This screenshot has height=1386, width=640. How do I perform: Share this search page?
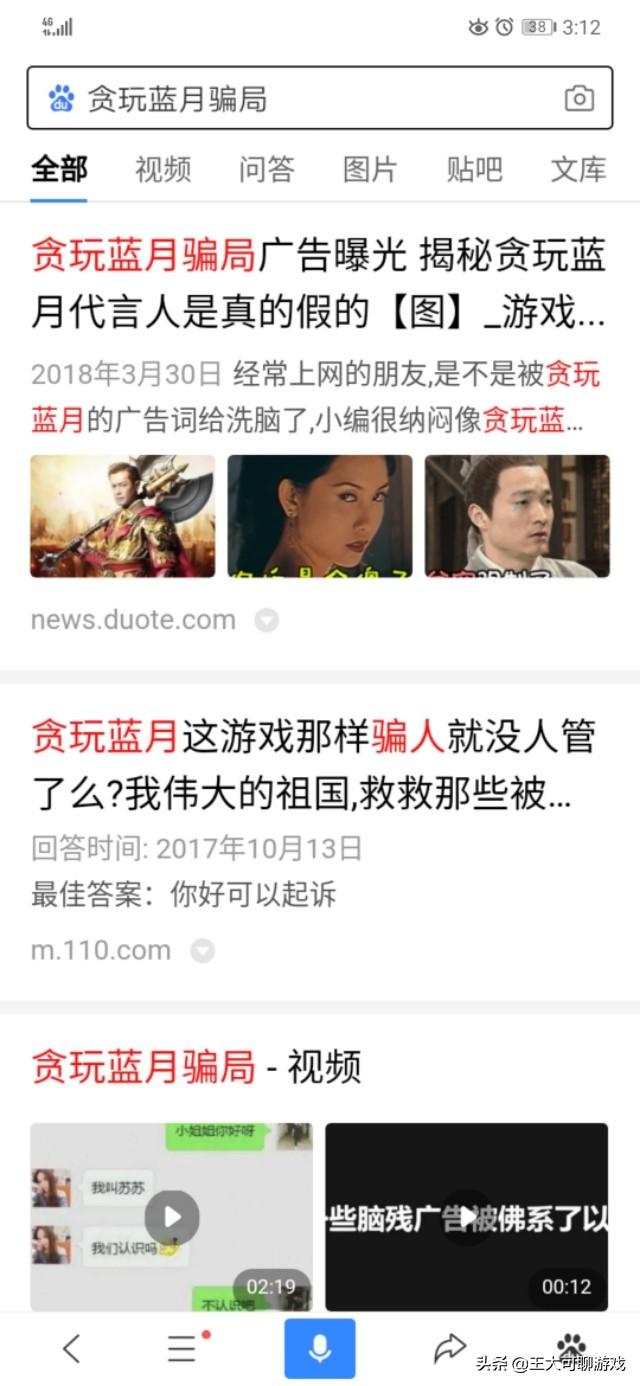pyautogui.click(x=450, y=1349)
